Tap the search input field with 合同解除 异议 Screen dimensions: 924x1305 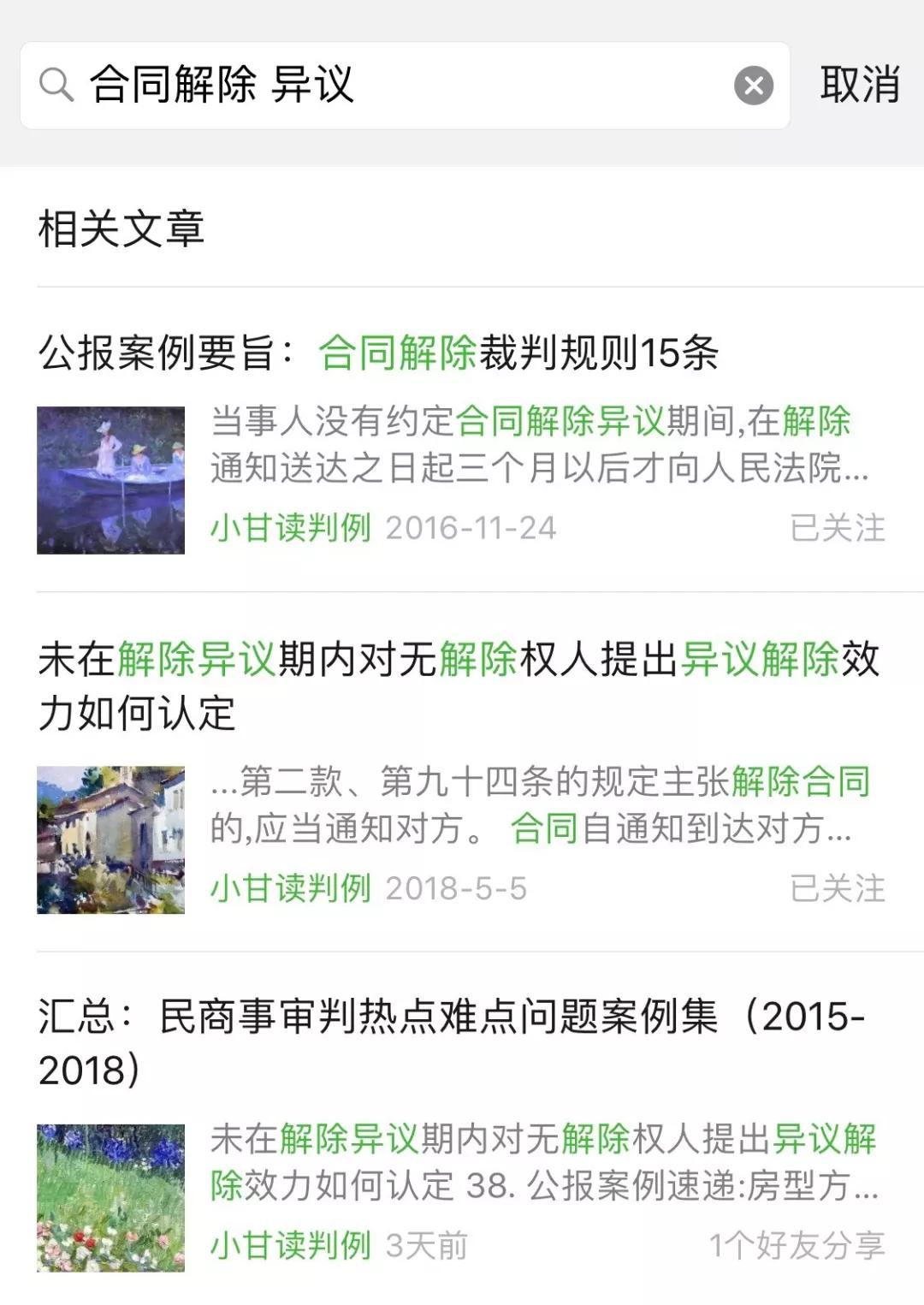click(x=342, y=84)
